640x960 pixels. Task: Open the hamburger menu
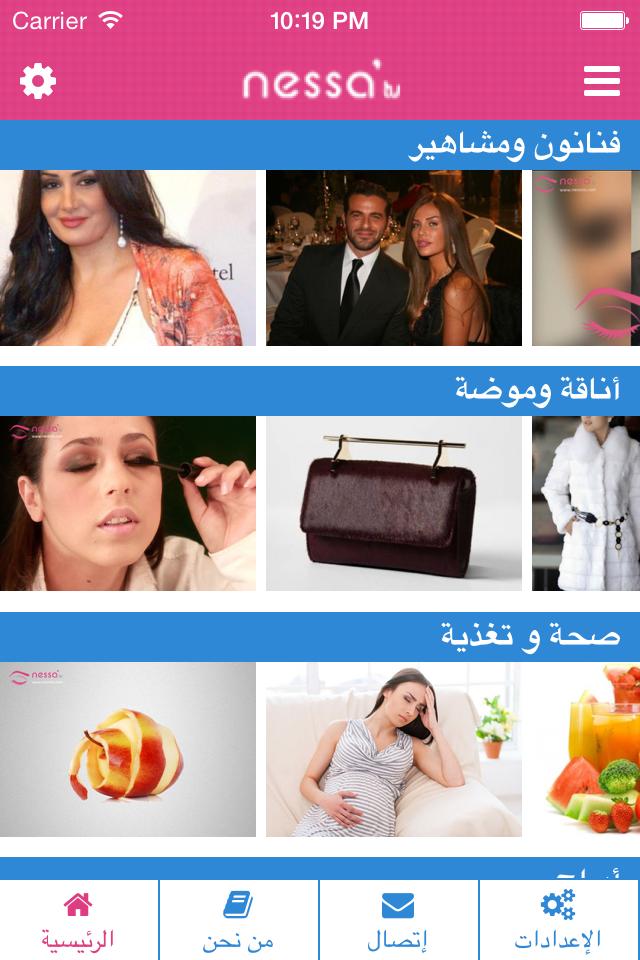601,81
